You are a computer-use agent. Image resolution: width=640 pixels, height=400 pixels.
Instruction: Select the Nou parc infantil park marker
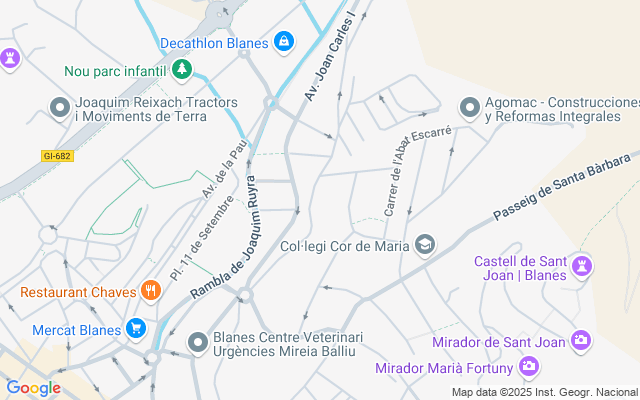click(x=181, y=70)
